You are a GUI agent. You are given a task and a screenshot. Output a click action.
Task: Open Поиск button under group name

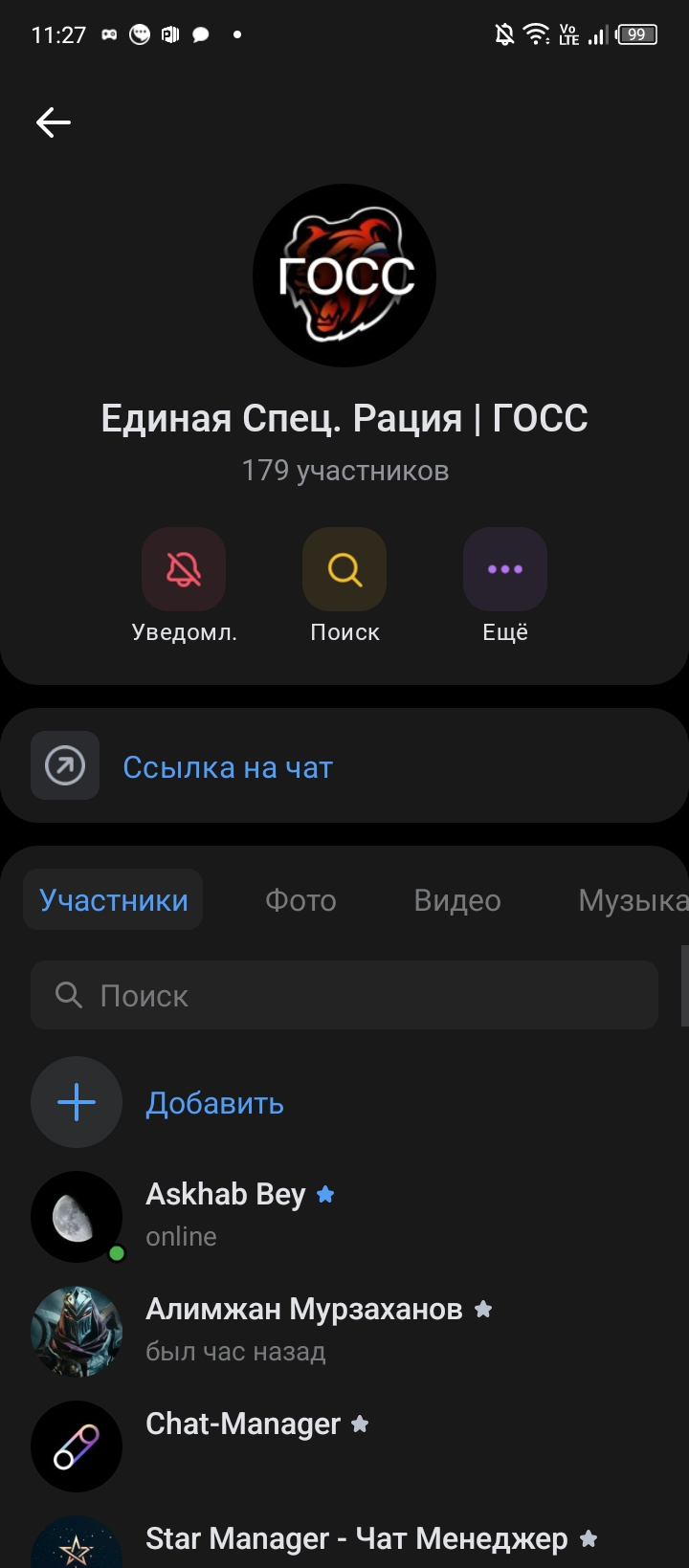click(344, 570)
